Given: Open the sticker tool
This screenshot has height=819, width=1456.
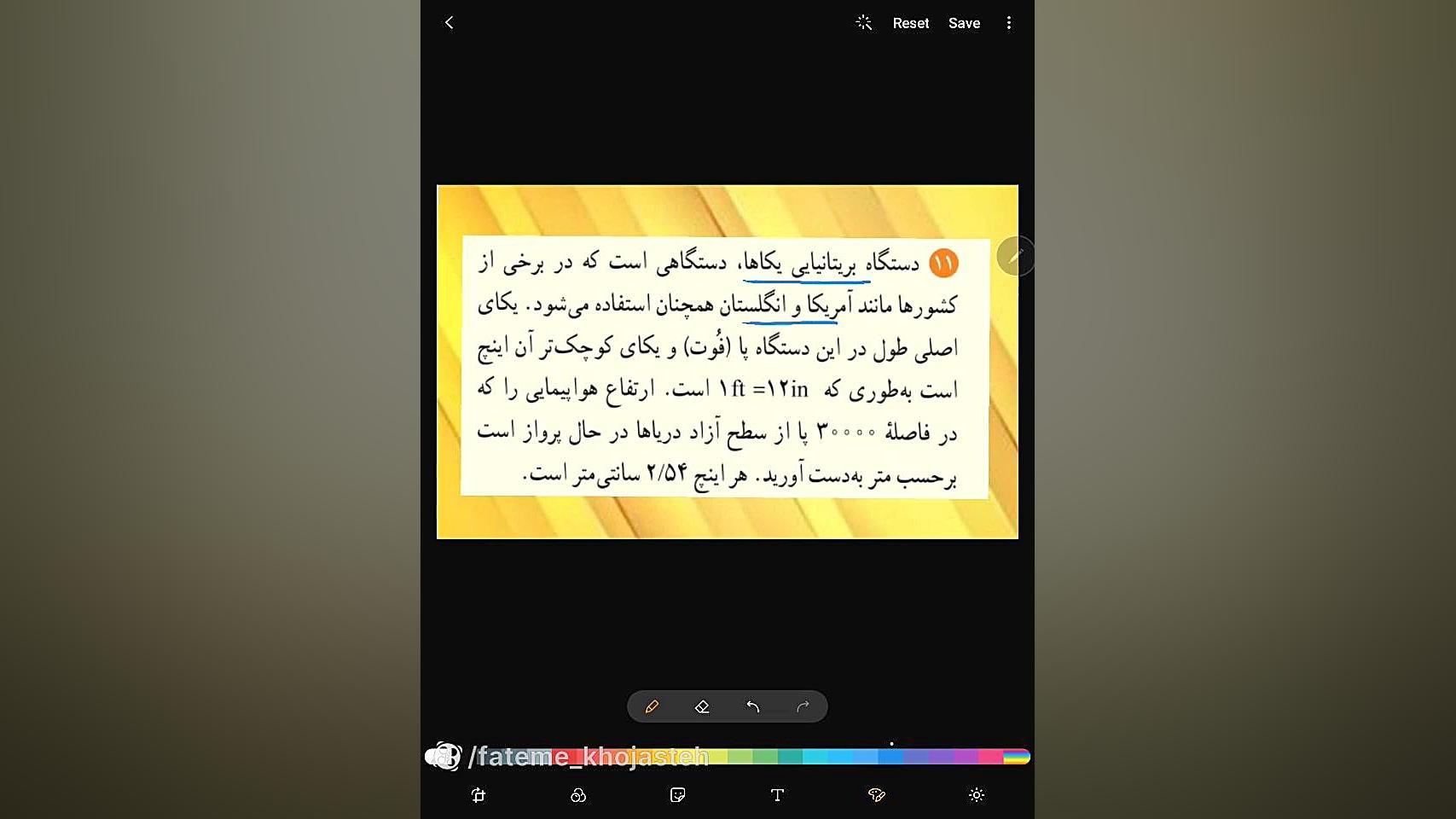Looking at the screenshot, I should [x=678, y=795].
